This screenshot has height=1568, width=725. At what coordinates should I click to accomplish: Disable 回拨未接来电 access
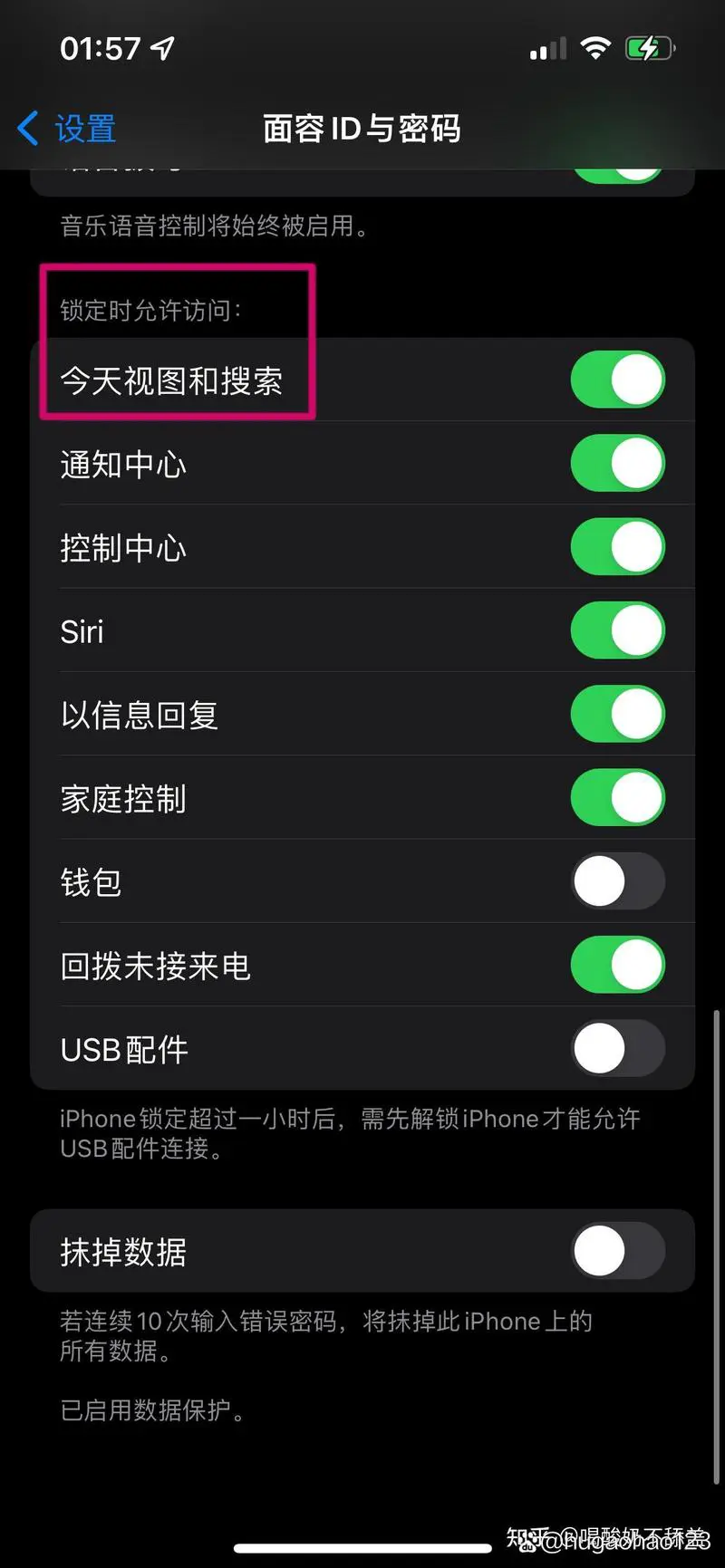[x=617, y=965]
